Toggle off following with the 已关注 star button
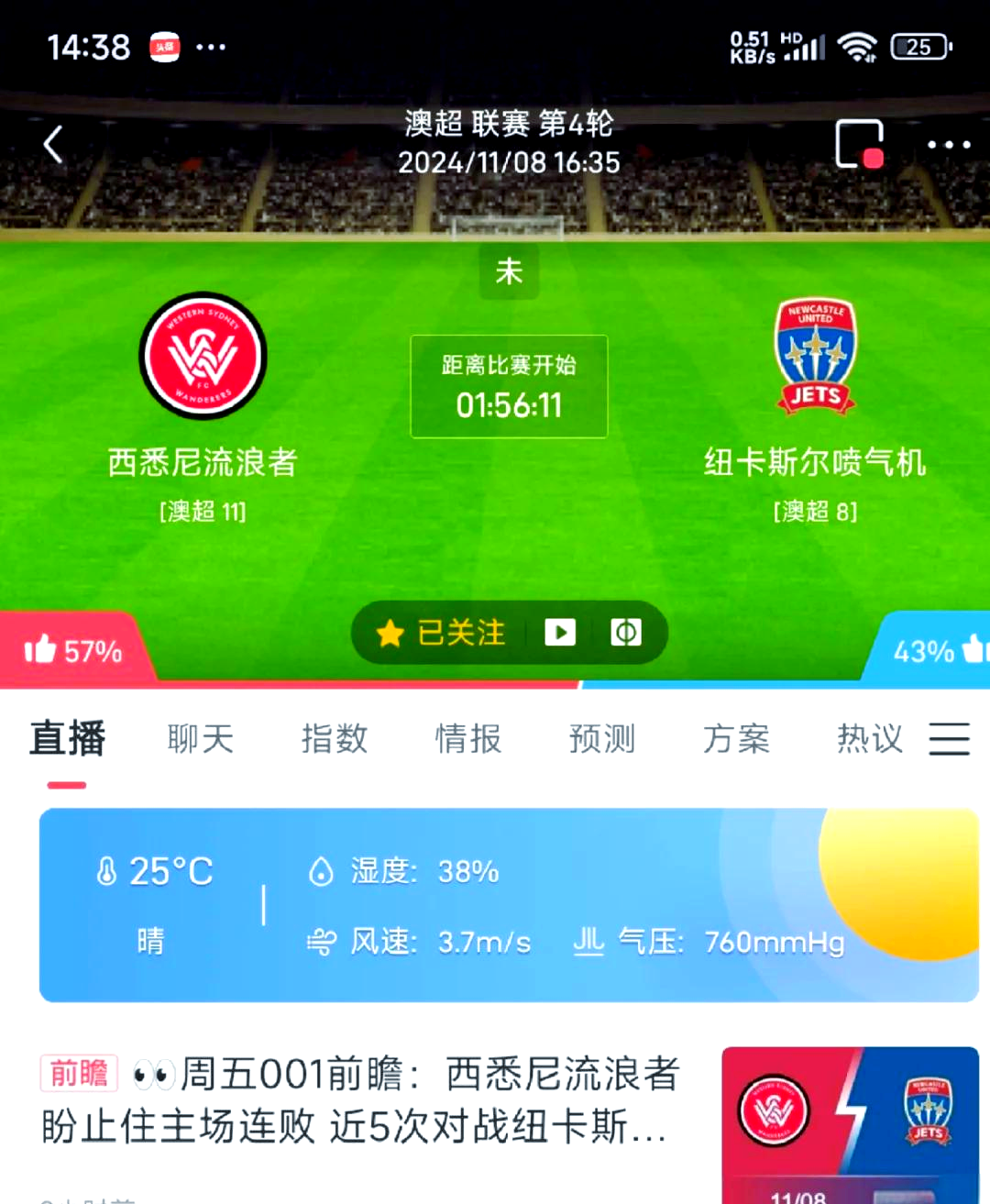This screenshot has height=1204, width=990. click(x=440, y=633)
